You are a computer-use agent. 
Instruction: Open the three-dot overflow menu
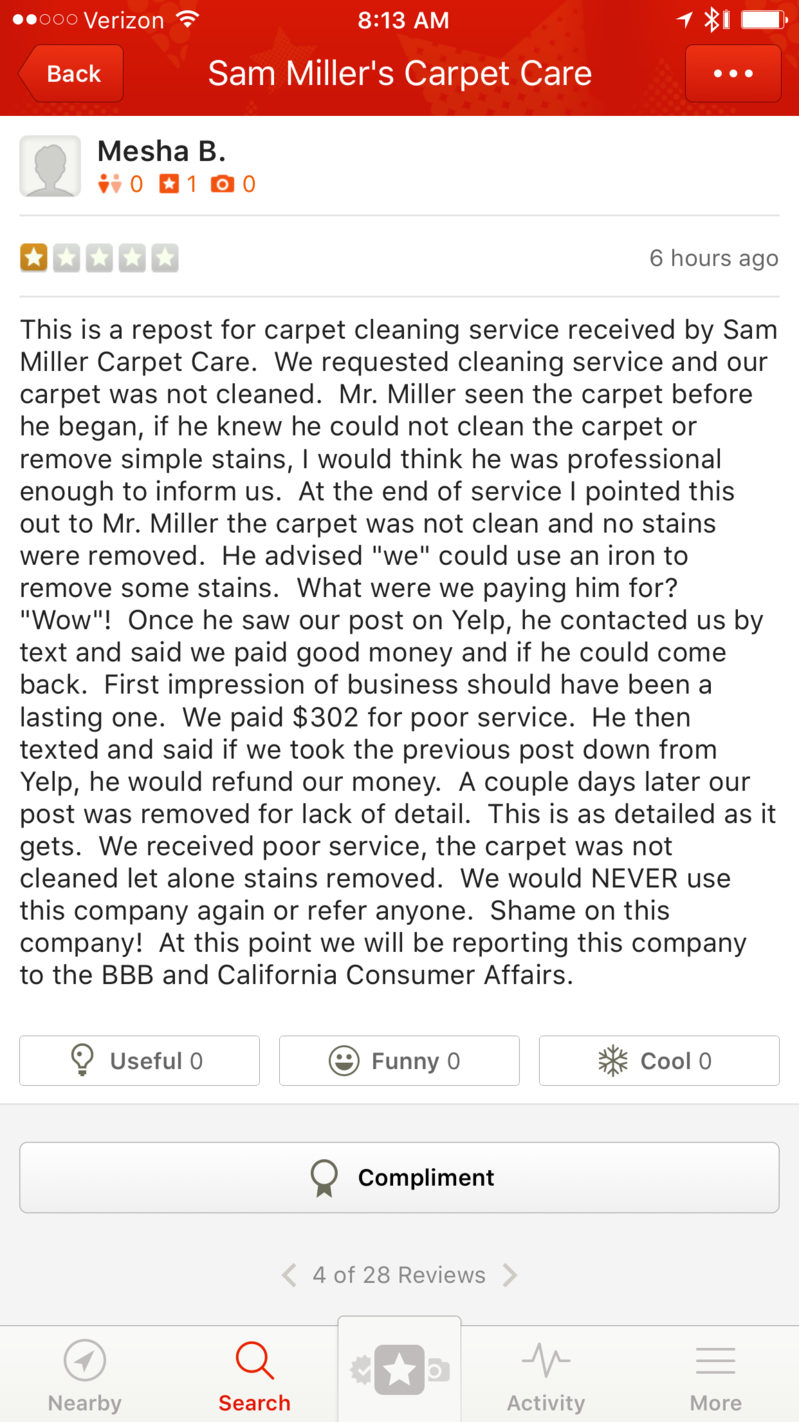click(x=733, y=73)
